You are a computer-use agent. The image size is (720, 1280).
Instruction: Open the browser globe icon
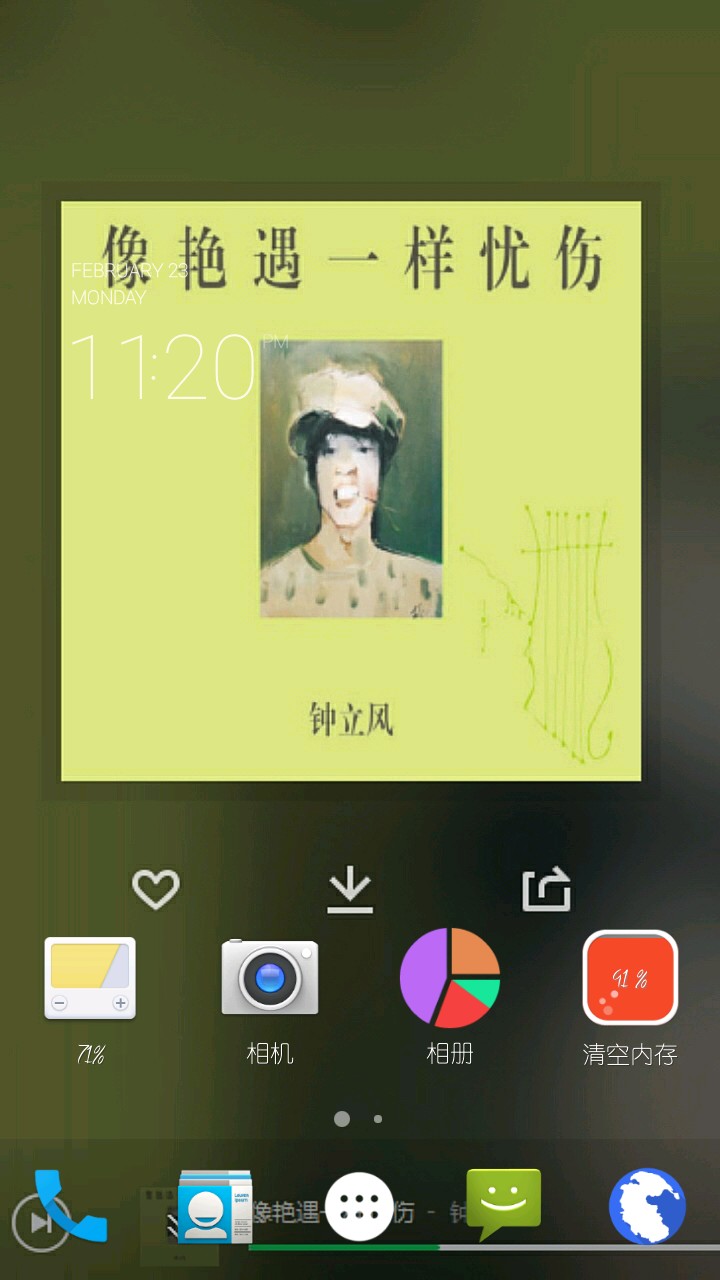[647, 1206]
